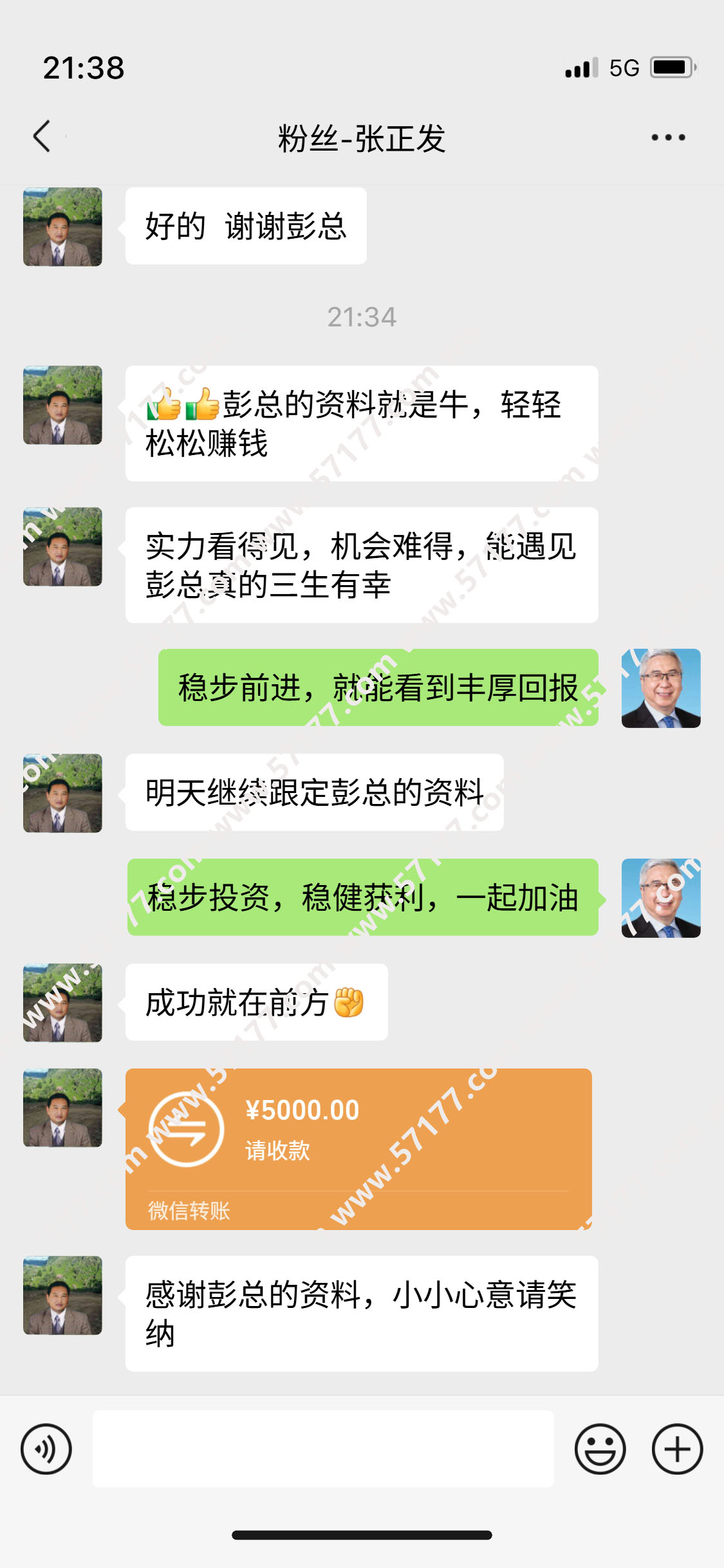Tap the message text field
Image resolution: width=724 pixels, height=1568 pixels.
(323, 1449)
